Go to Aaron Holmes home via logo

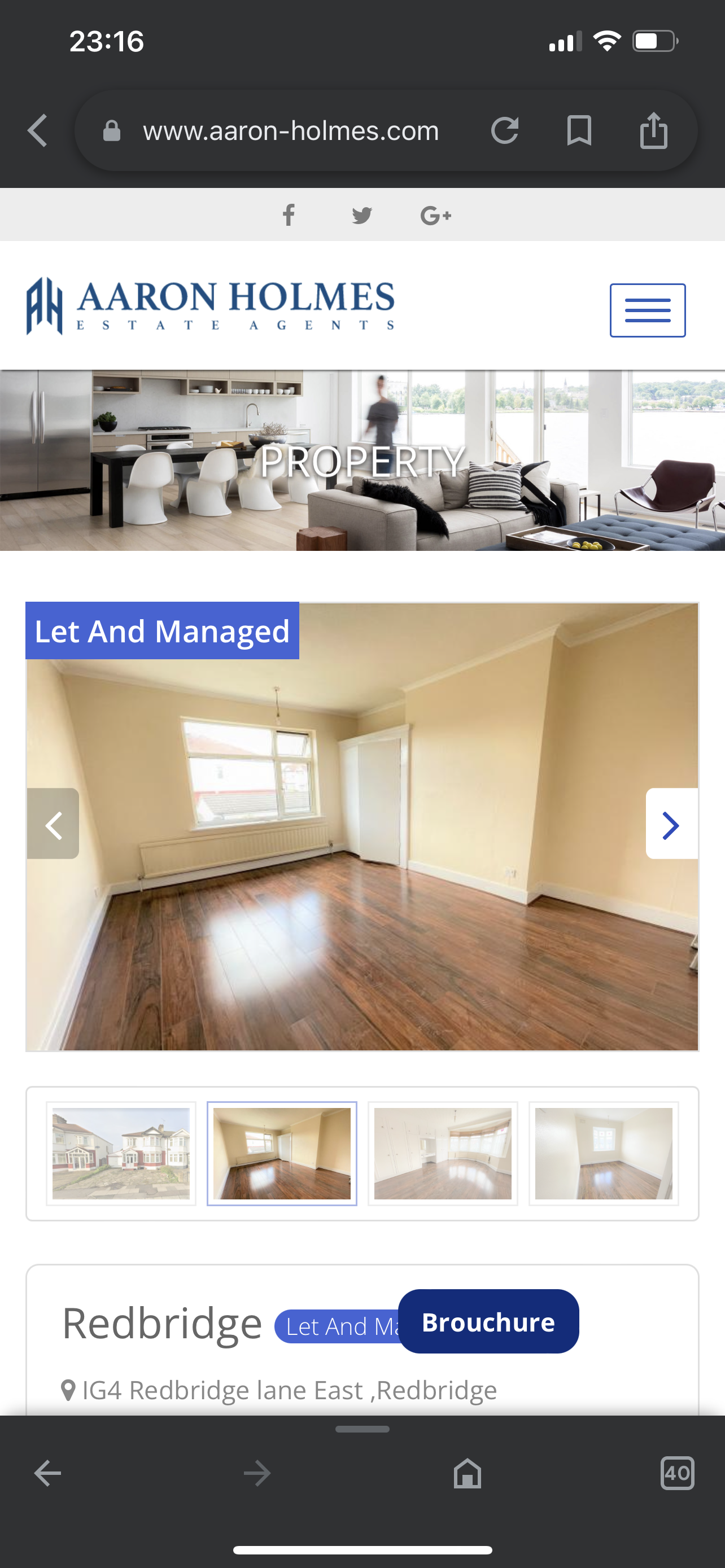(210, 305)
